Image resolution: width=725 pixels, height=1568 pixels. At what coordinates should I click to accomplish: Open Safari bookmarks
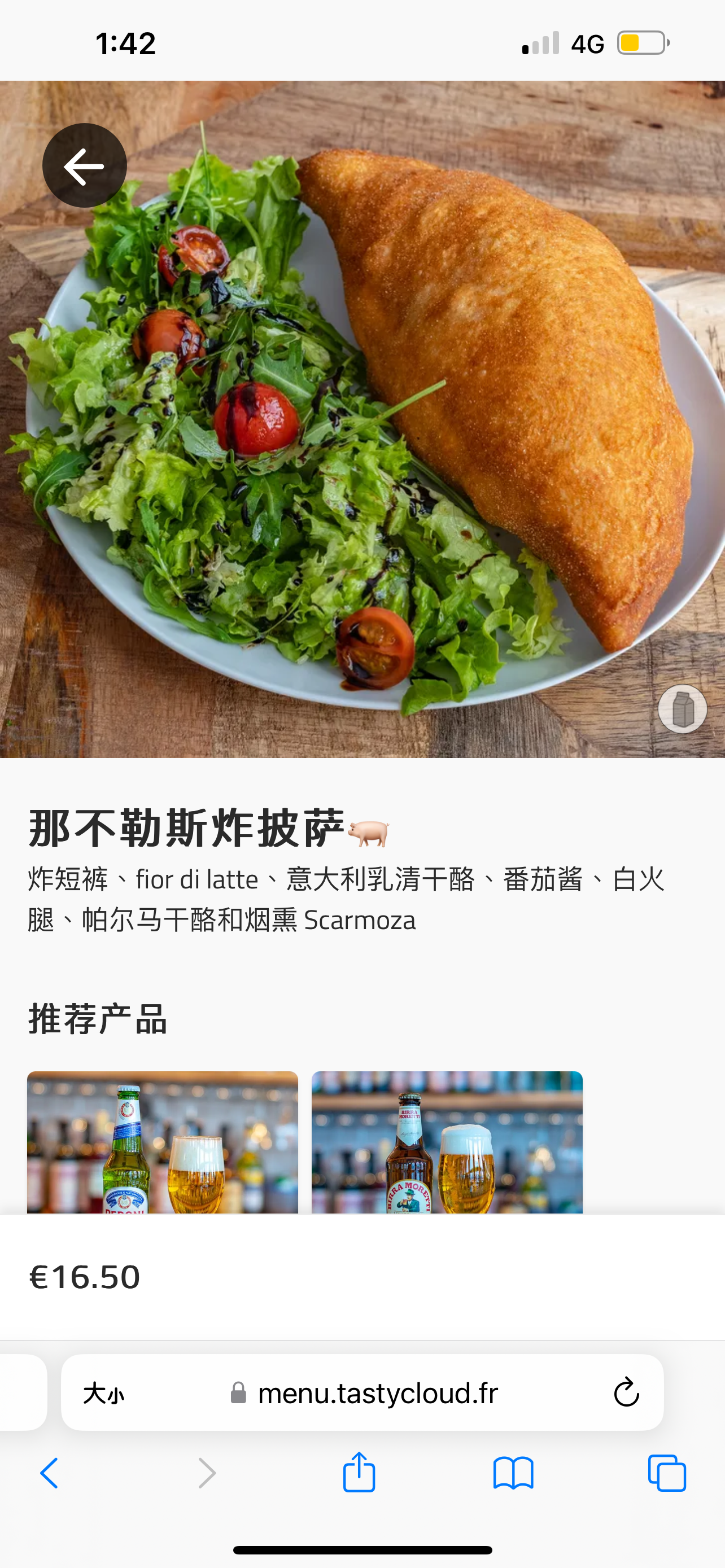click(x=513, y=1474)
